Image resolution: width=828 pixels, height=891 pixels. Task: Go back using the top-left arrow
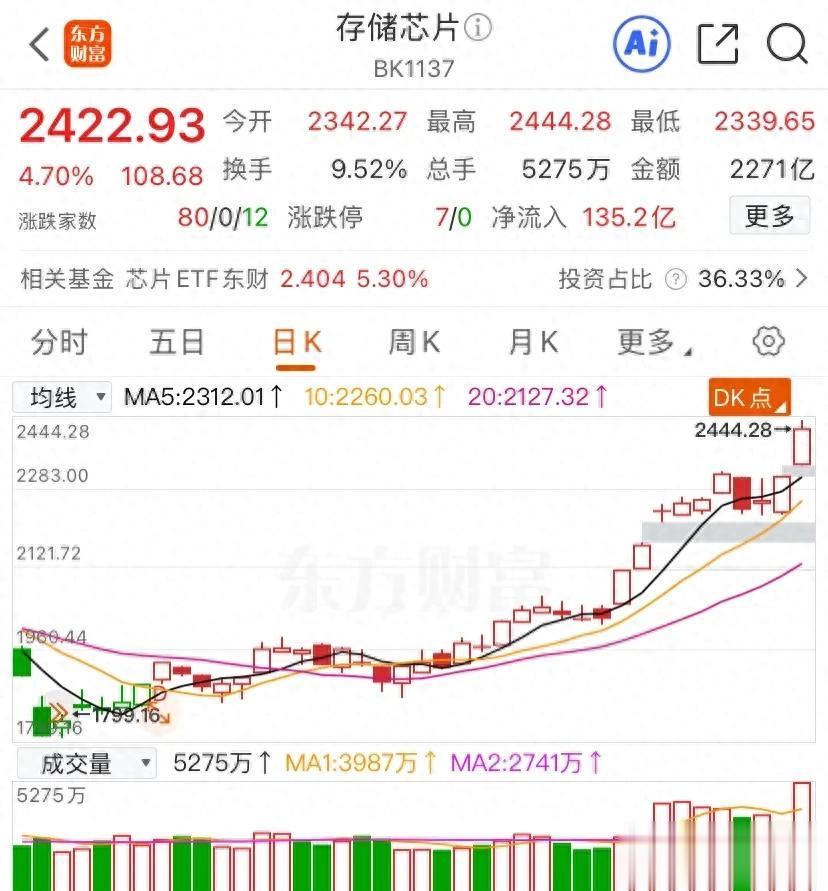(x=40, y=44)
